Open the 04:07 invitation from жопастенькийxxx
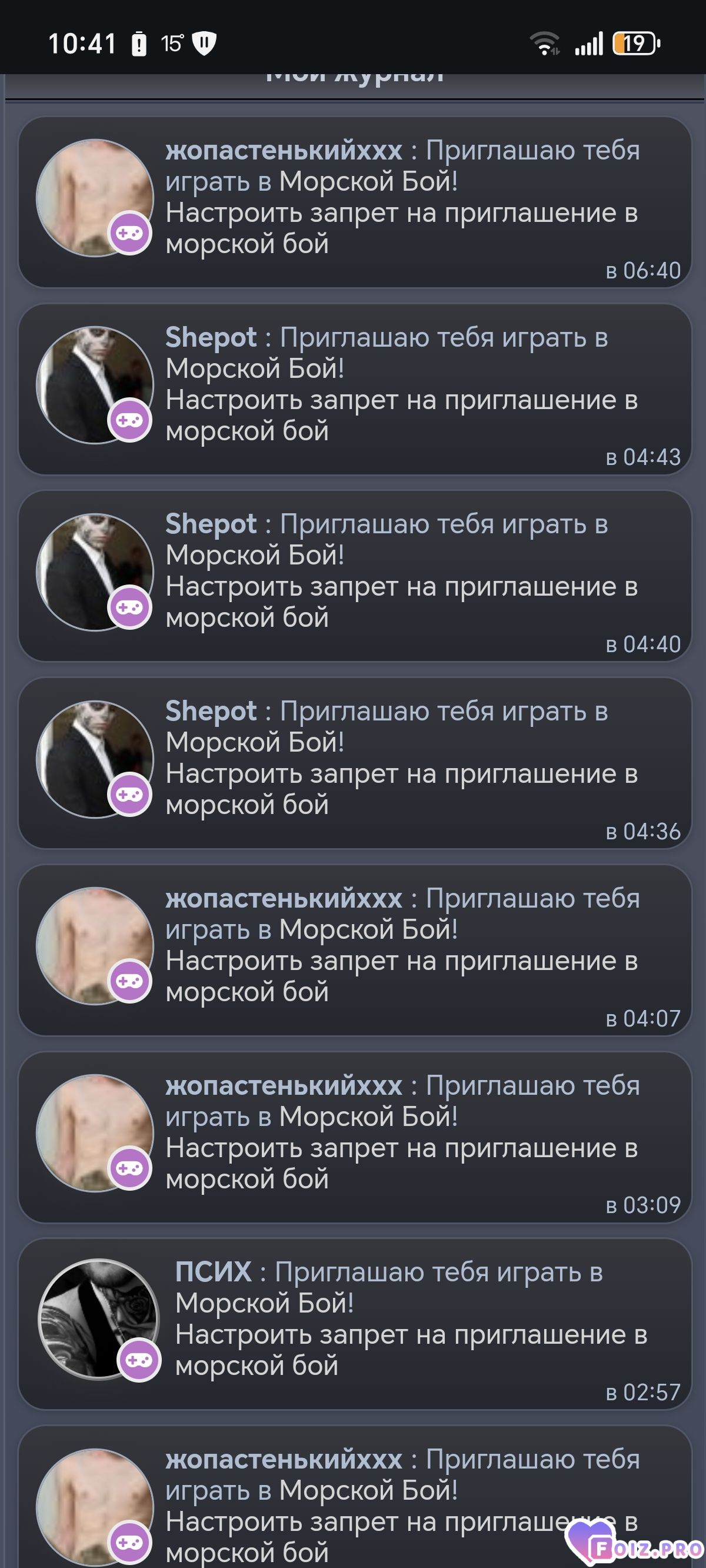 point(355,950)
